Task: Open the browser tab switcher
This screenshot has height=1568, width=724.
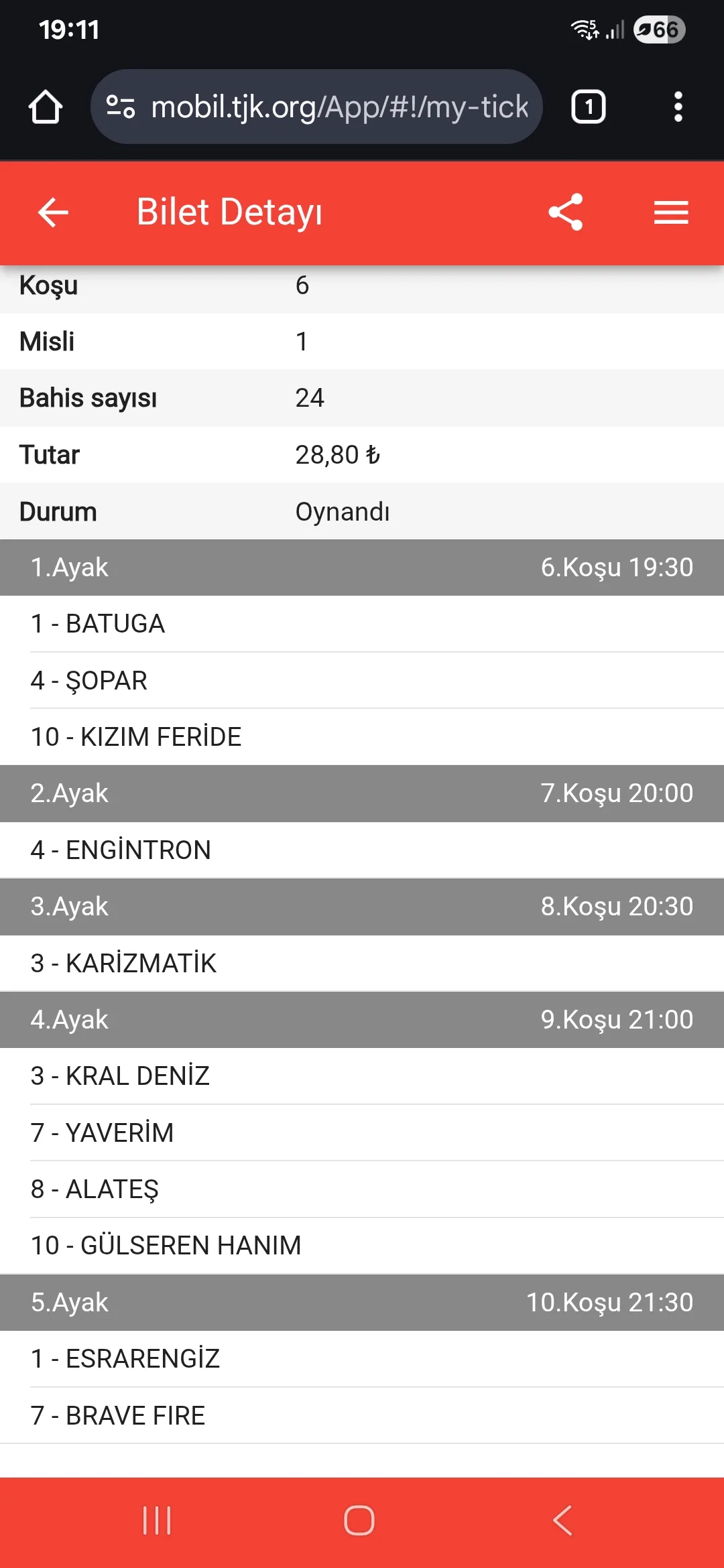Action: pos(588,107)
